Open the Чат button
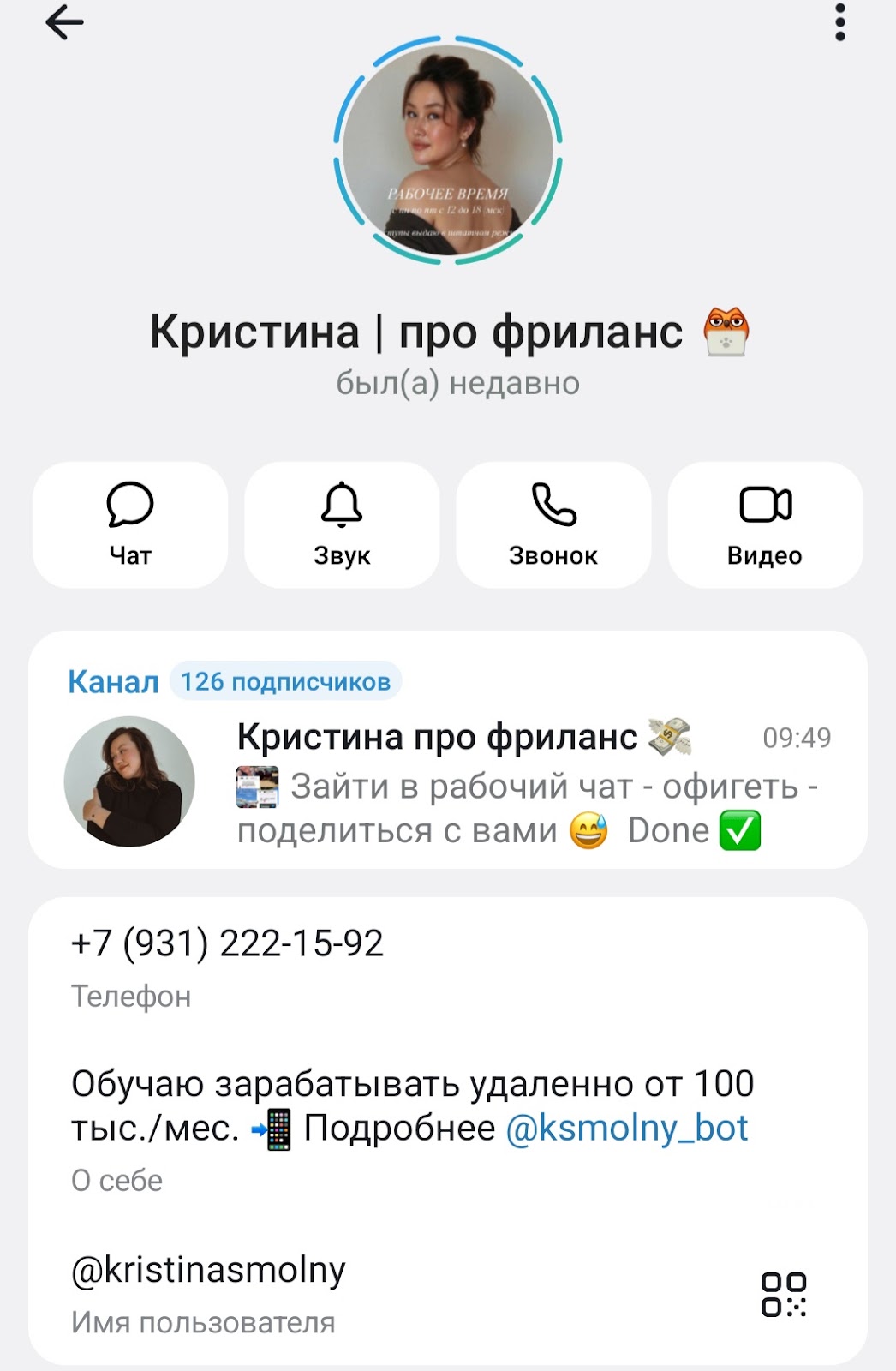 click(x=130, y=524)
